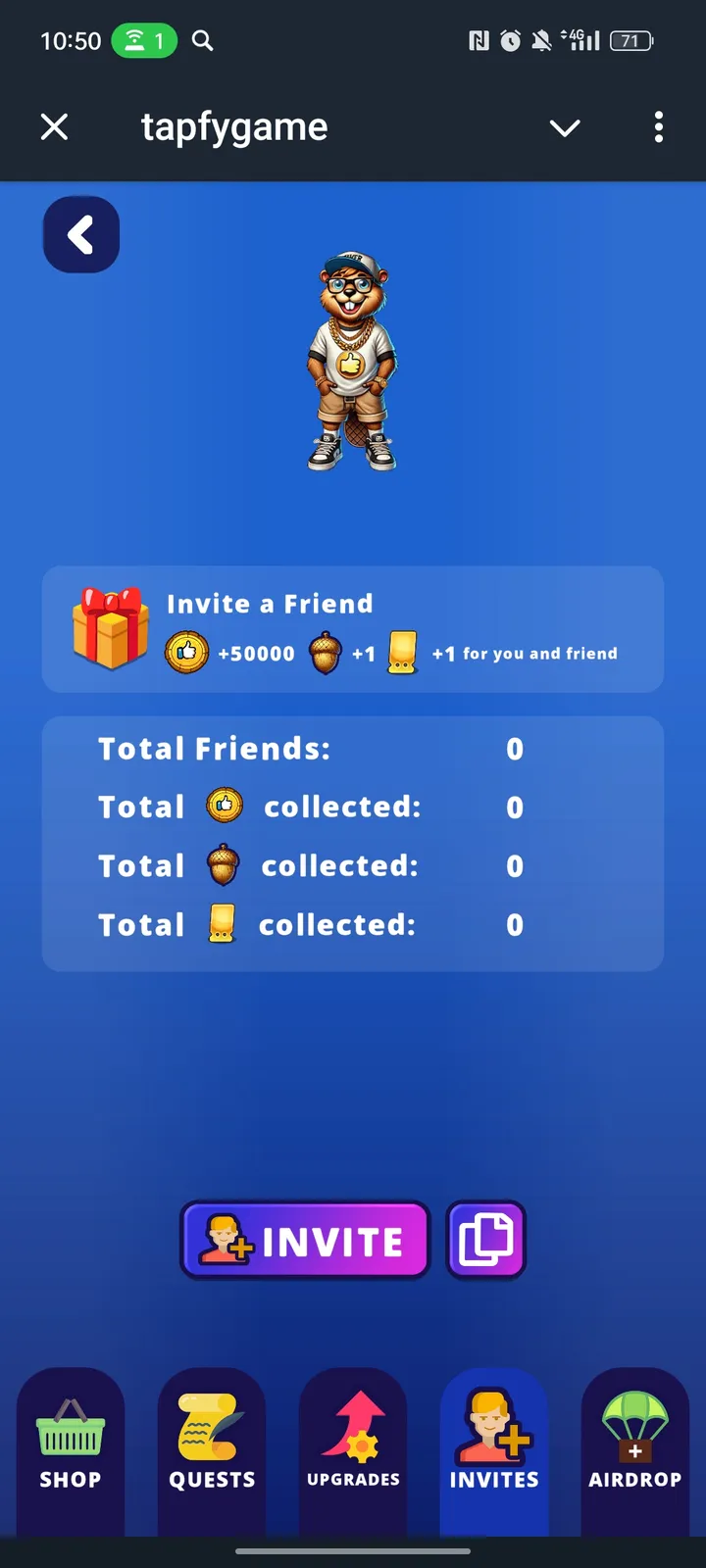Click the acorn icon in the rewards row
The image size is (706, 1568).
327,652
